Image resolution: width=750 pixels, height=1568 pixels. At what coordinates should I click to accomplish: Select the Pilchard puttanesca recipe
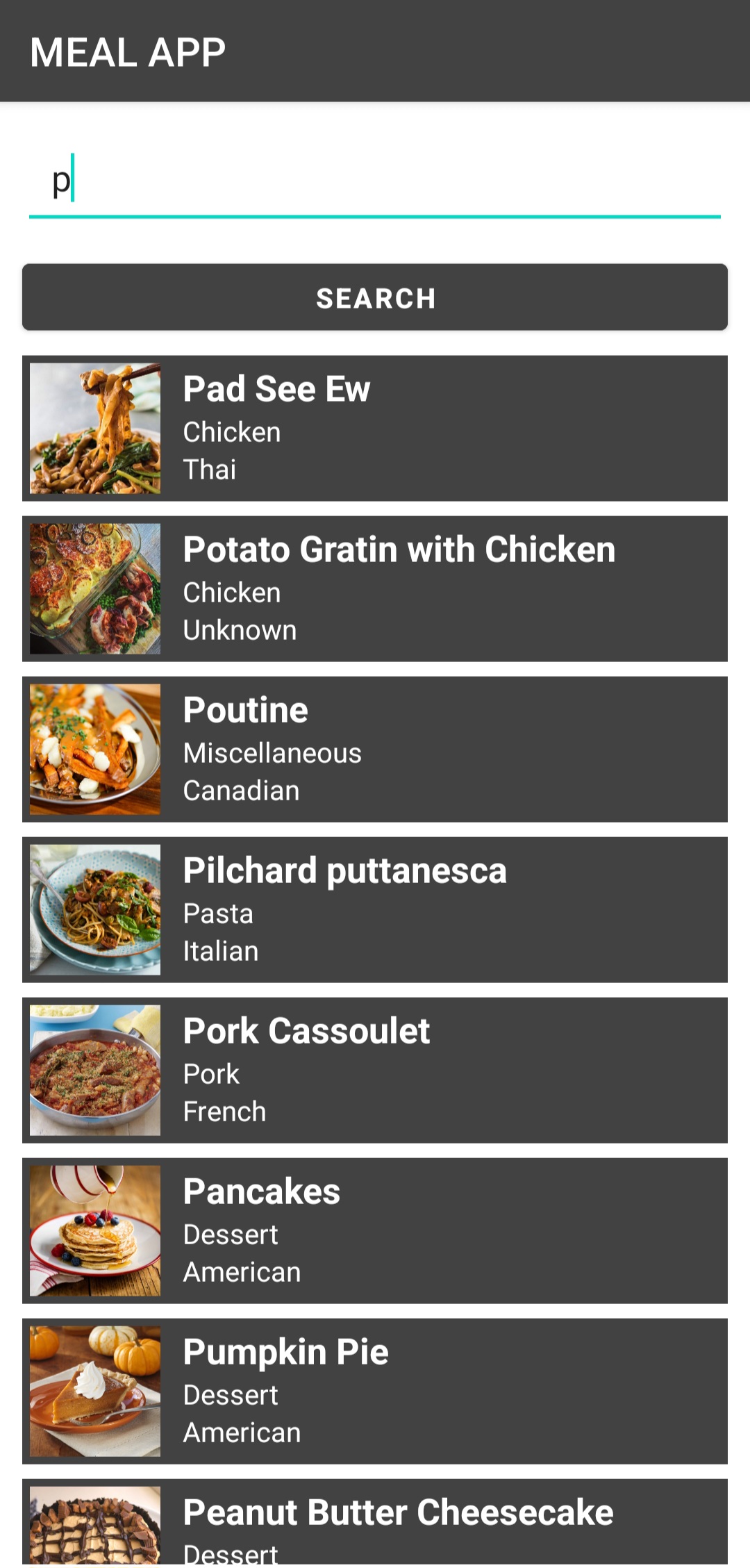click(375, 908)
